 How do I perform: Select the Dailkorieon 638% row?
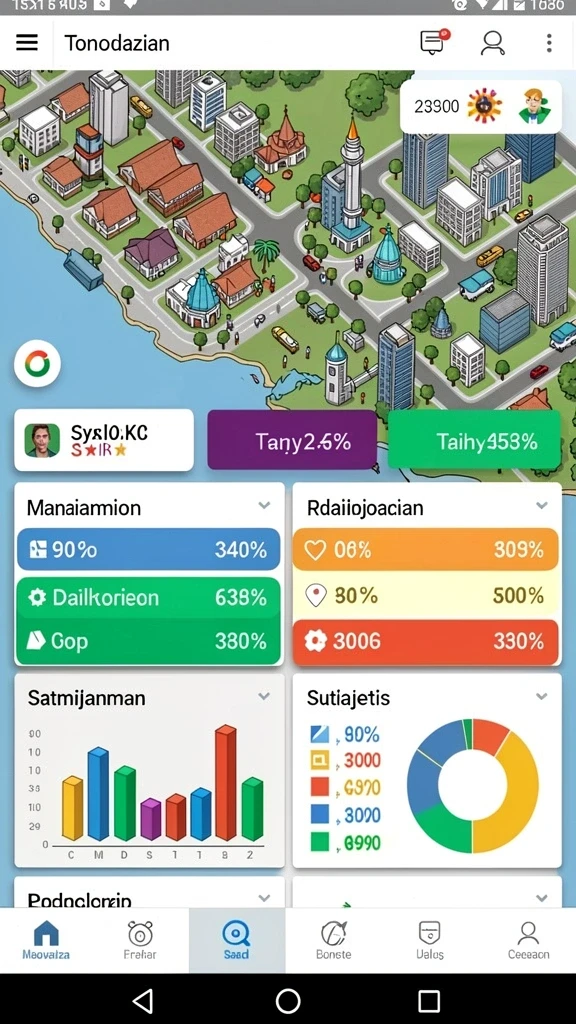tap(148, 598)
